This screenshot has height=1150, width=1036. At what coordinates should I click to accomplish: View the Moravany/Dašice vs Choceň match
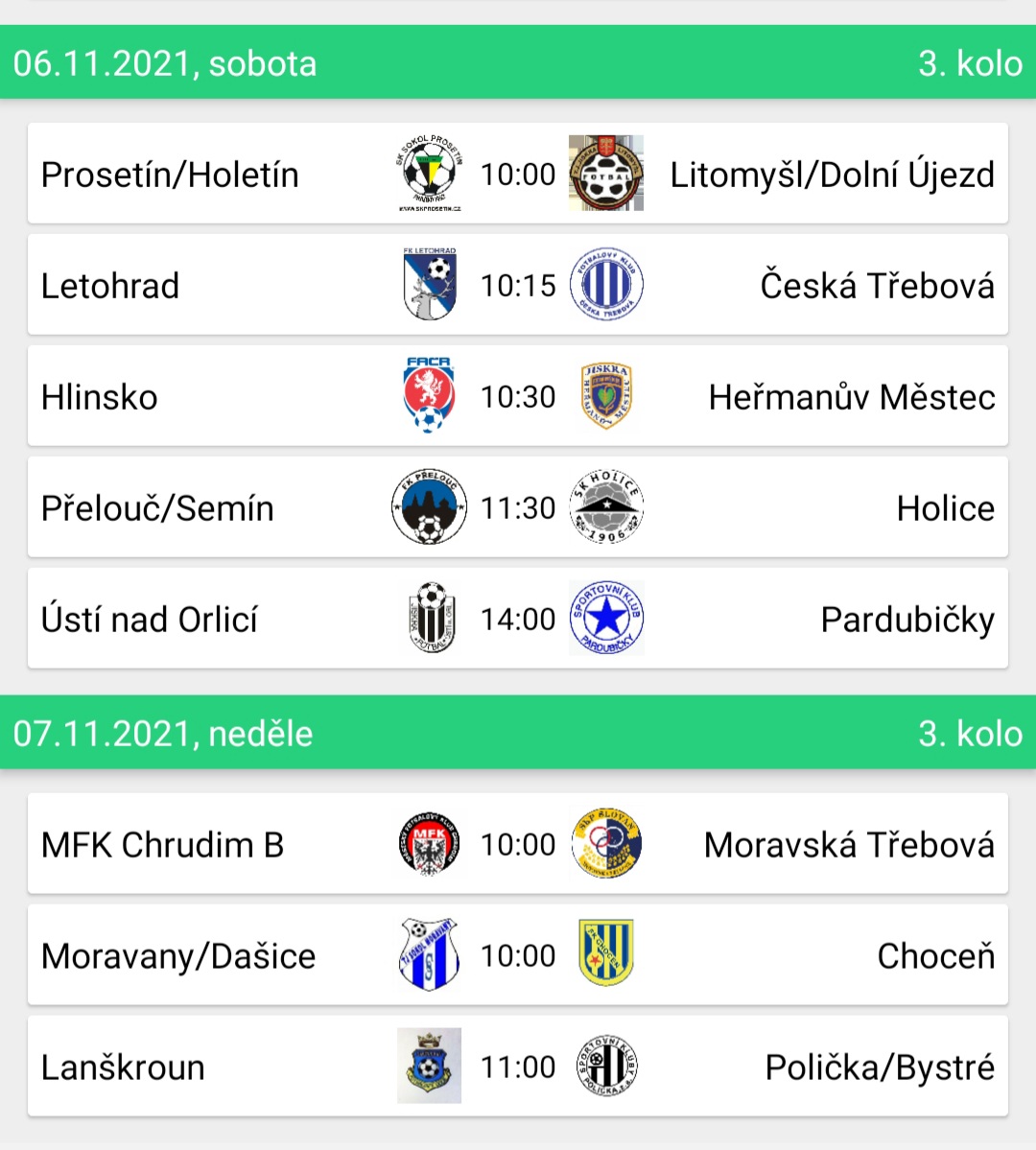[518, 955]
